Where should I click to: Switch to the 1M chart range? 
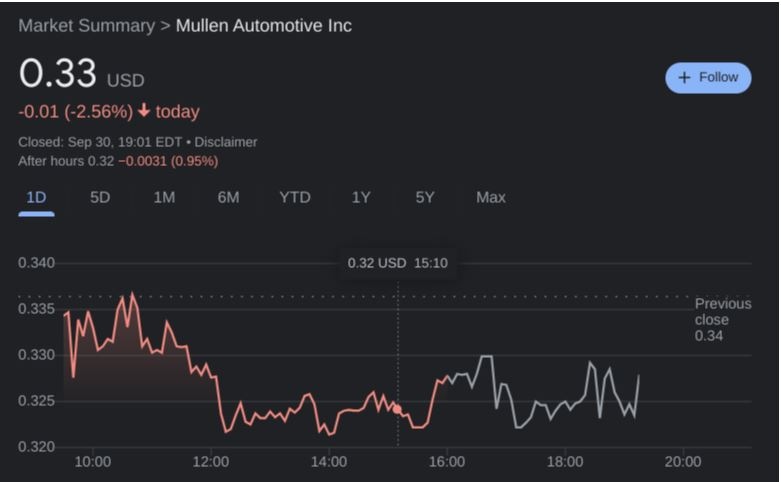pyautogui.click(x=164, y=197)
